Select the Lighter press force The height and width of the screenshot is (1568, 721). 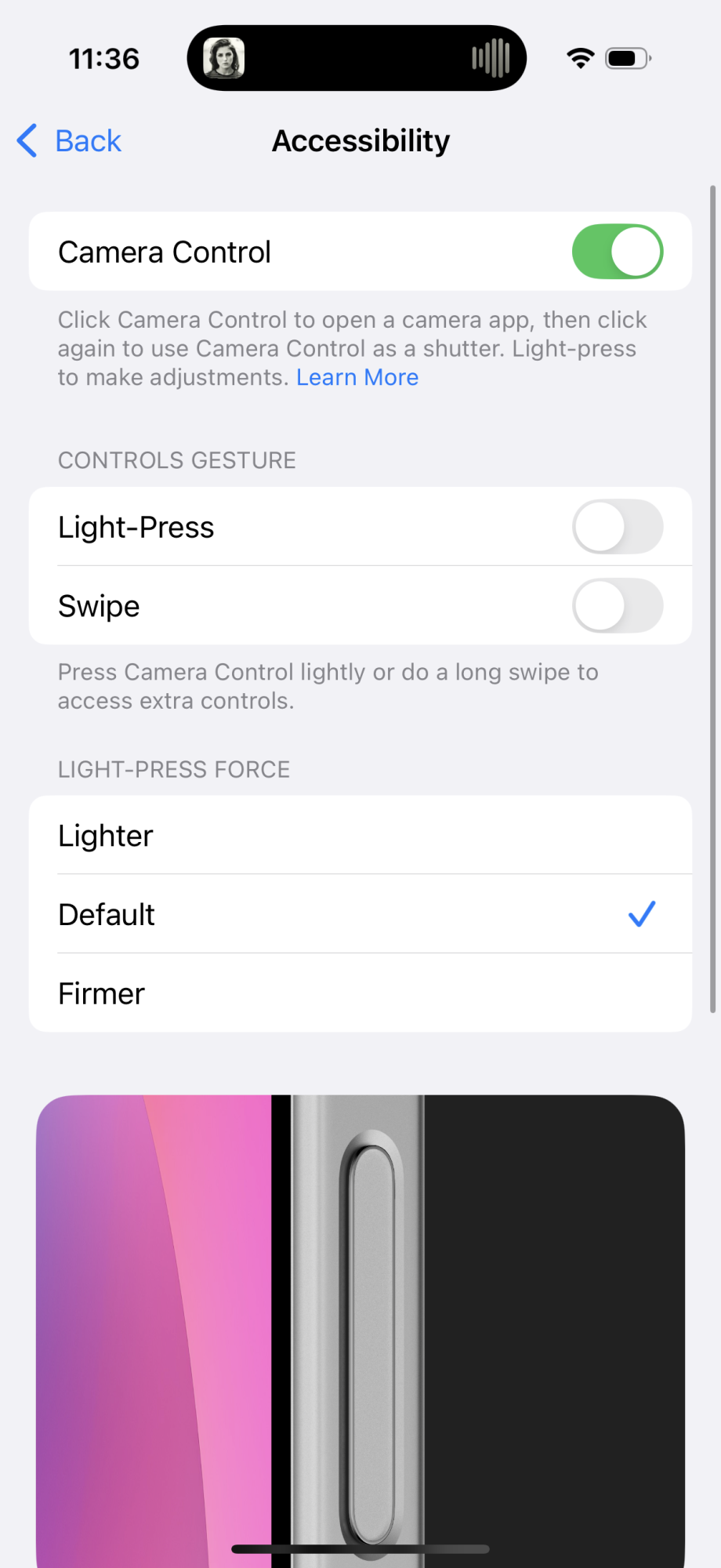360,836
